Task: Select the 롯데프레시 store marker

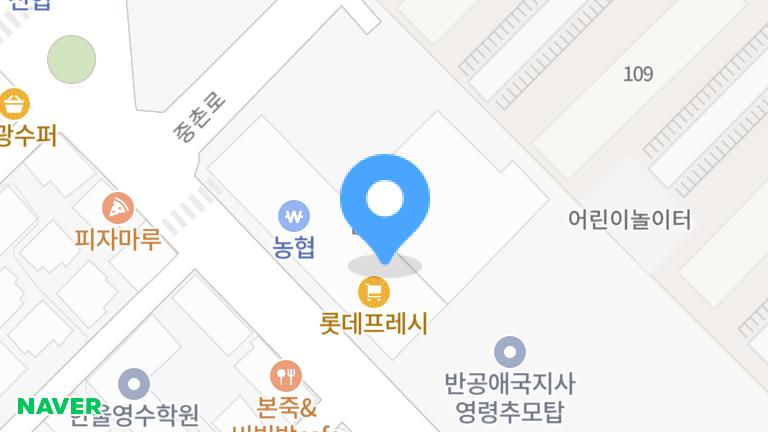Action: [374, 292]
